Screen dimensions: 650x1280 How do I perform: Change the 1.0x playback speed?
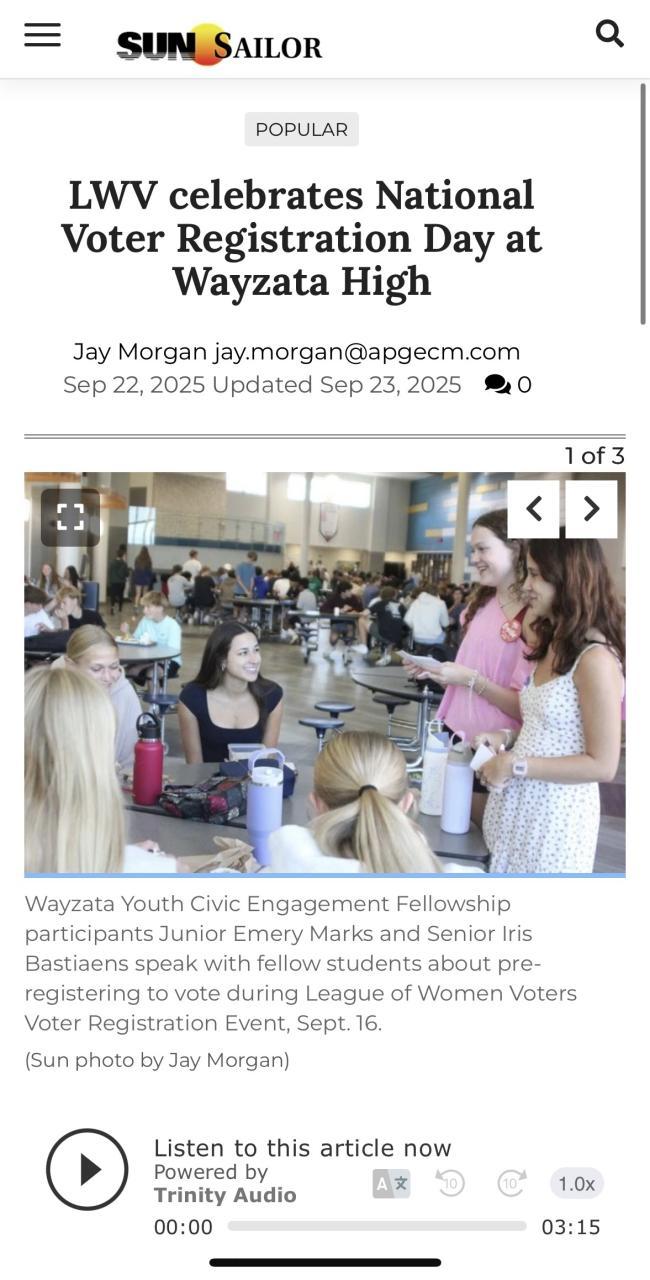pyautogui.click(x=576, y=1184)
